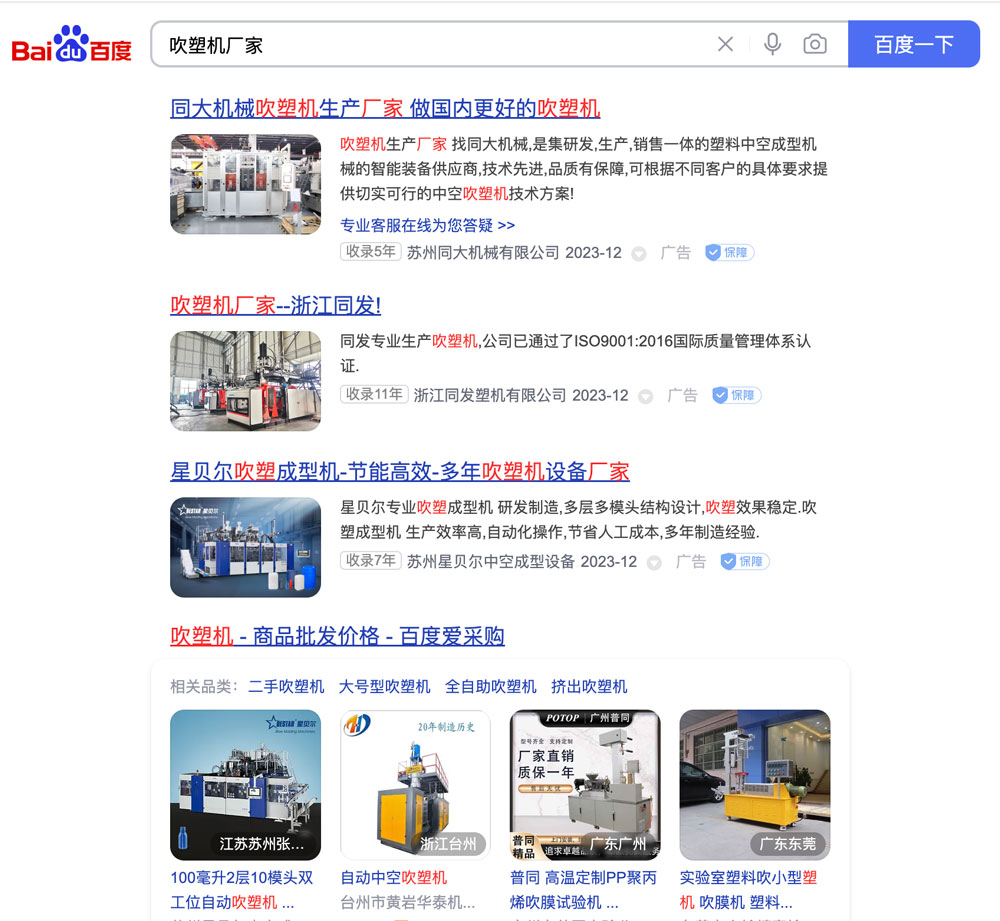Open the 吹塑机厂家--浙江同发 result

275,305
